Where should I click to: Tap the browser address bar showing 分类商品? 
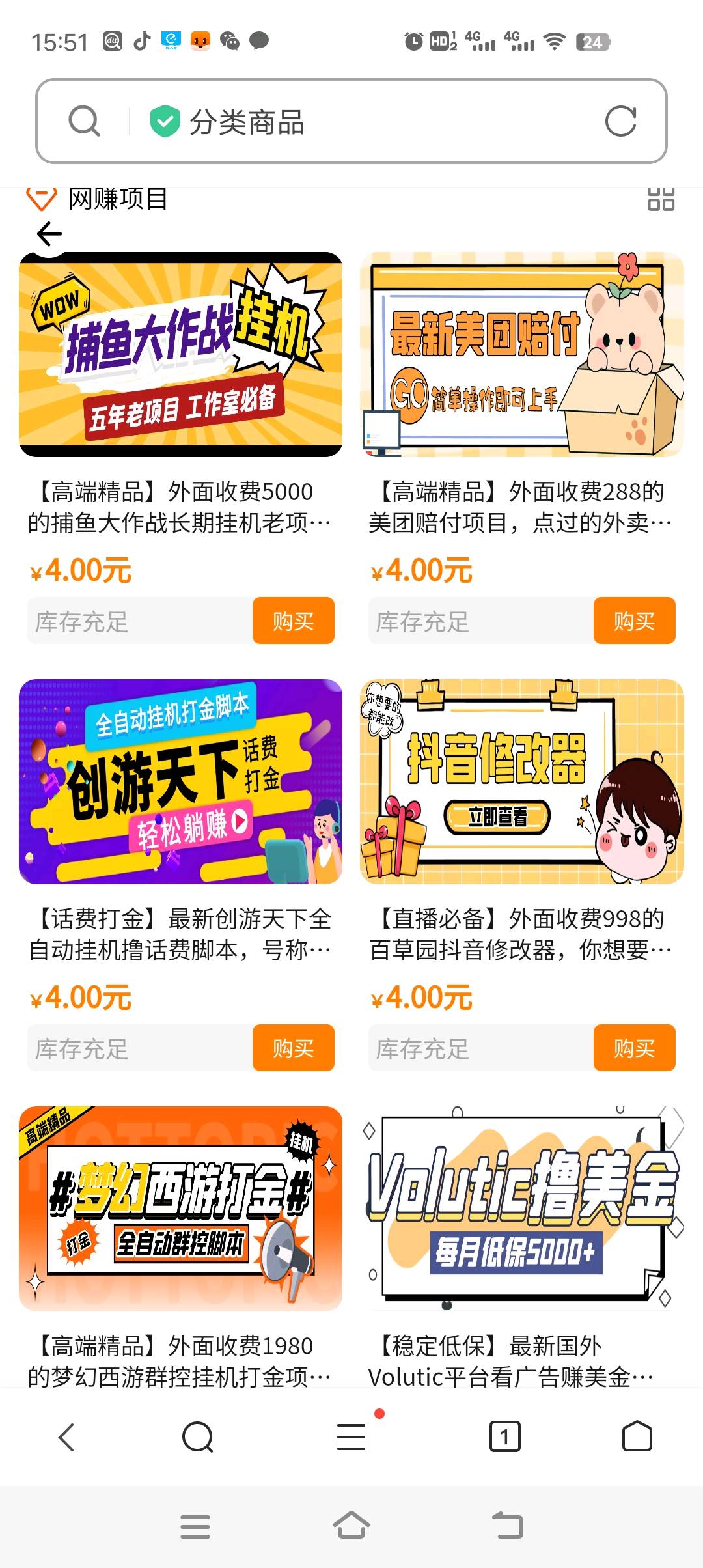click(x=365, y=122)
